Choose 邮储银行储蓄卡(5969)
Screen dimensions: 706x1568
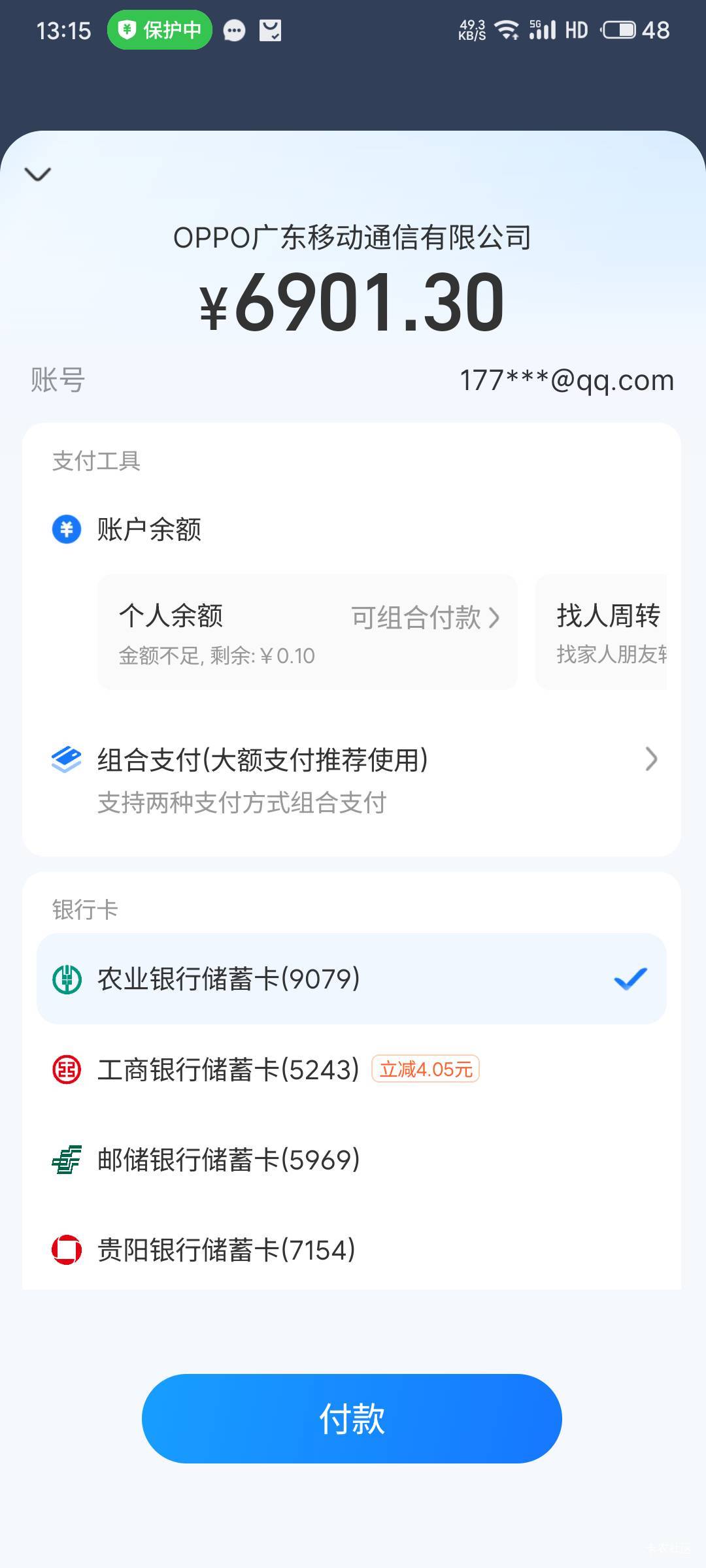pyautogui.click(x=352, y=1160)
